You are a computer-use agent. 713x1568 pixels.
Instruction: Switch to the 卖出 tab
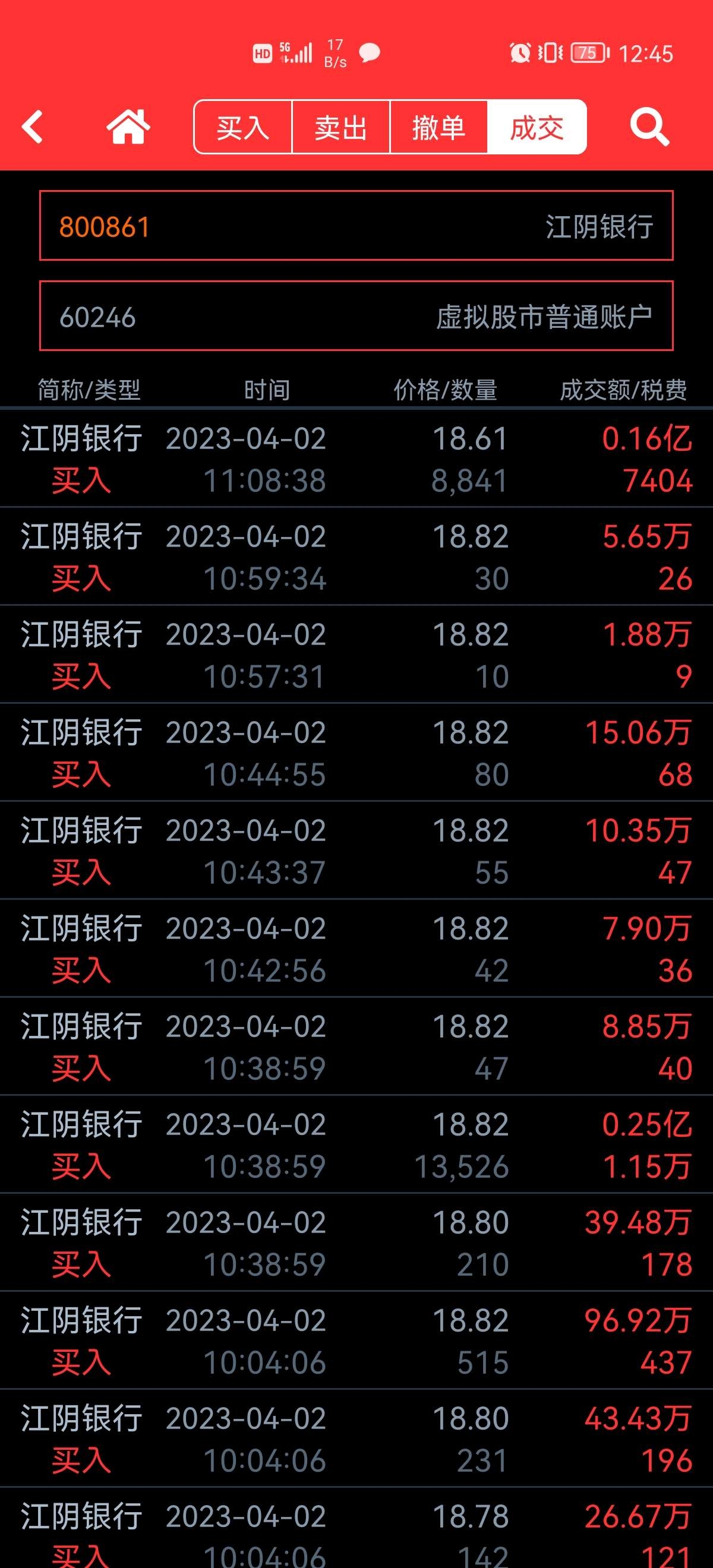pyautogui.click(x=341, y=127)
